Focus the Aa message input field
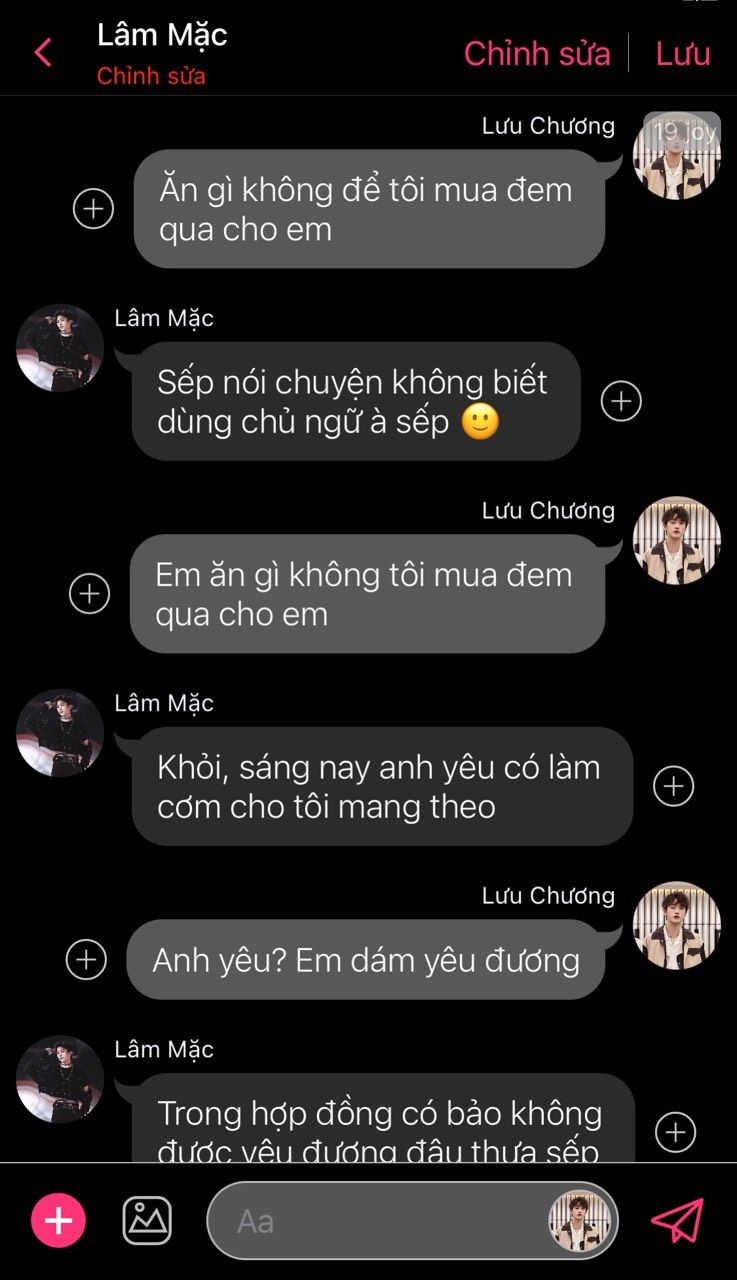The width and height of the screenshot is (737, 1280). (x=380, y=1221)
